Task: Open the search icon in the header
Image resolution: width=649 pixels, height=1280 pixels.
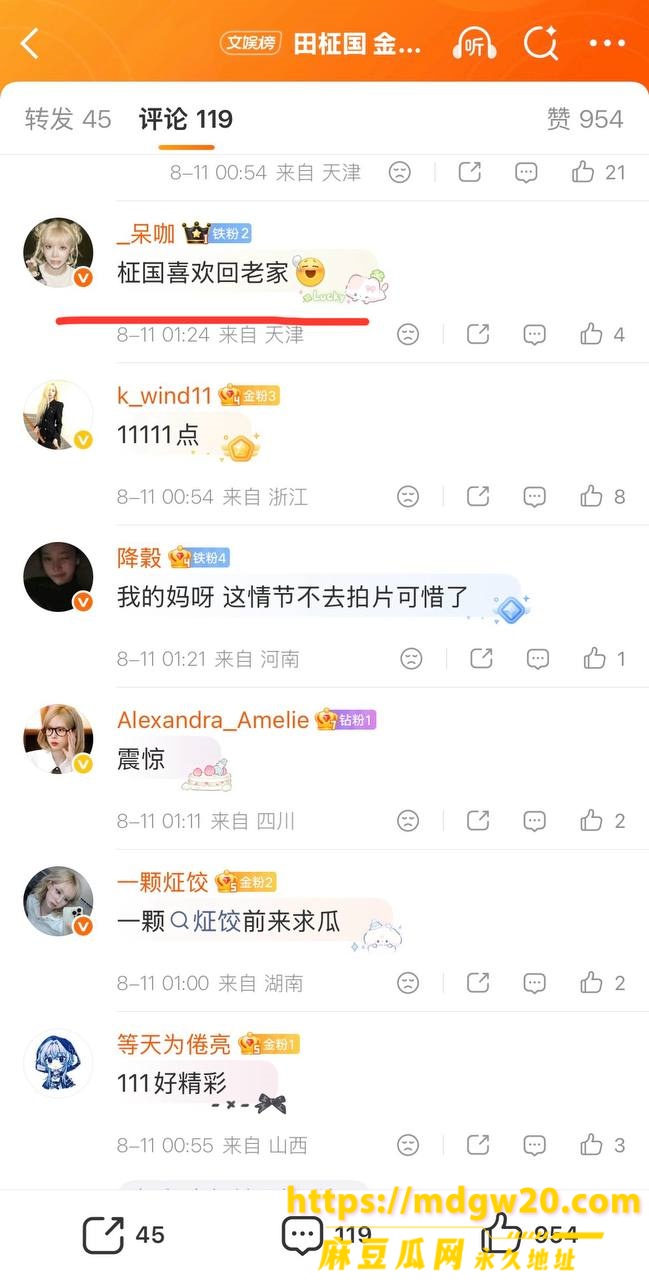Action: pyautogui.click(x=541, y=44)
